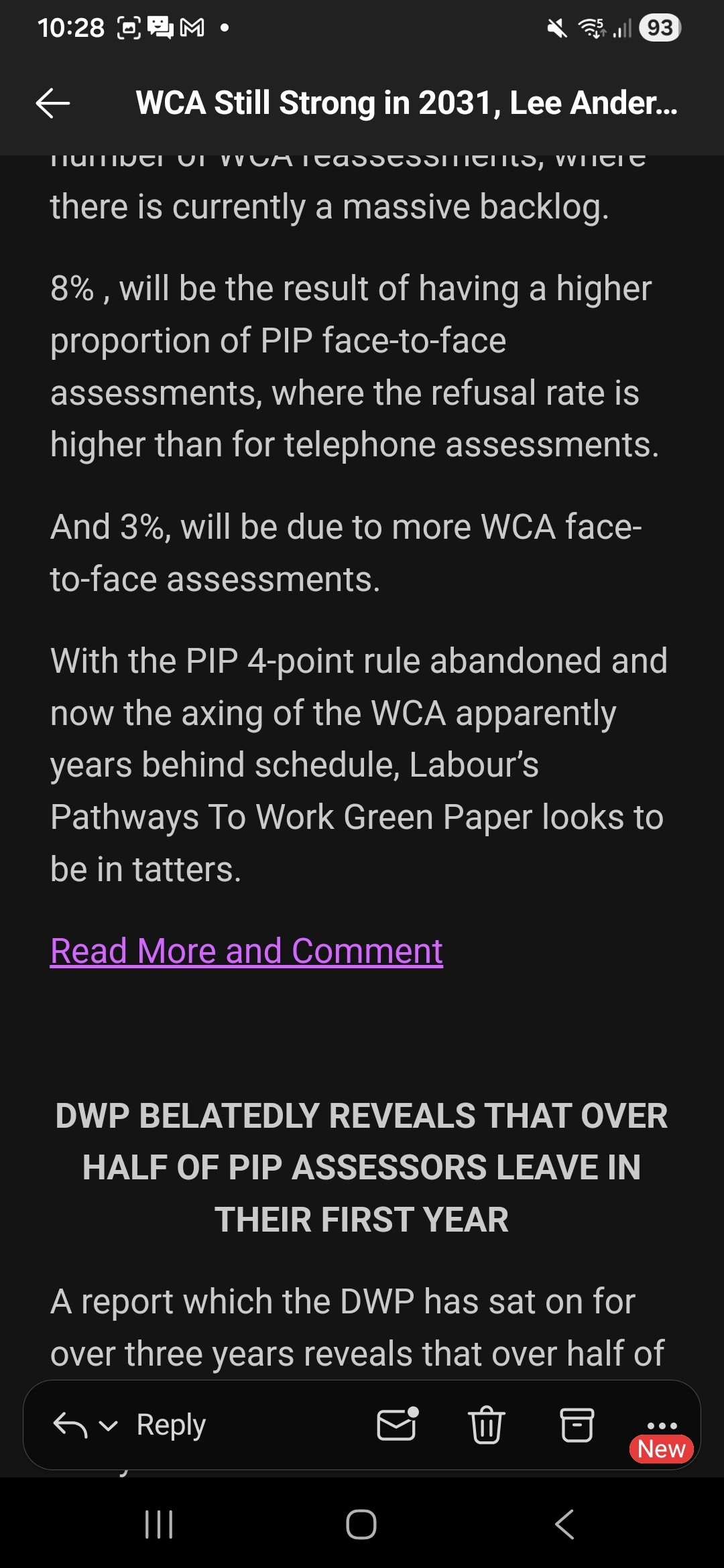The height and width of the screenshot is (1568, 724).
Task: Reply to this email
Action: pos(170,1425)
